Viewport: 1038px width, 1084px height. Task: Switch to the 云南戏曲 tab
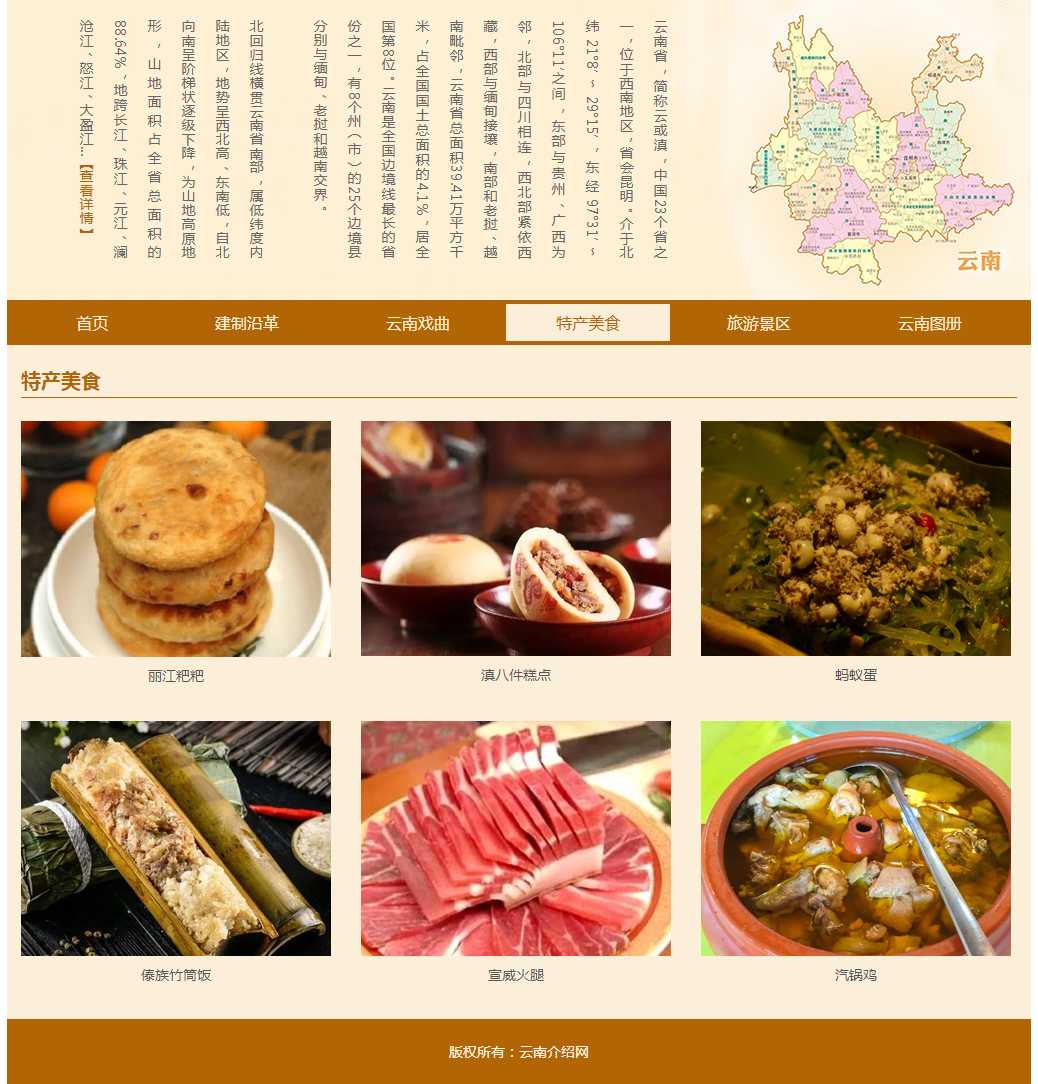pos(418,323)
